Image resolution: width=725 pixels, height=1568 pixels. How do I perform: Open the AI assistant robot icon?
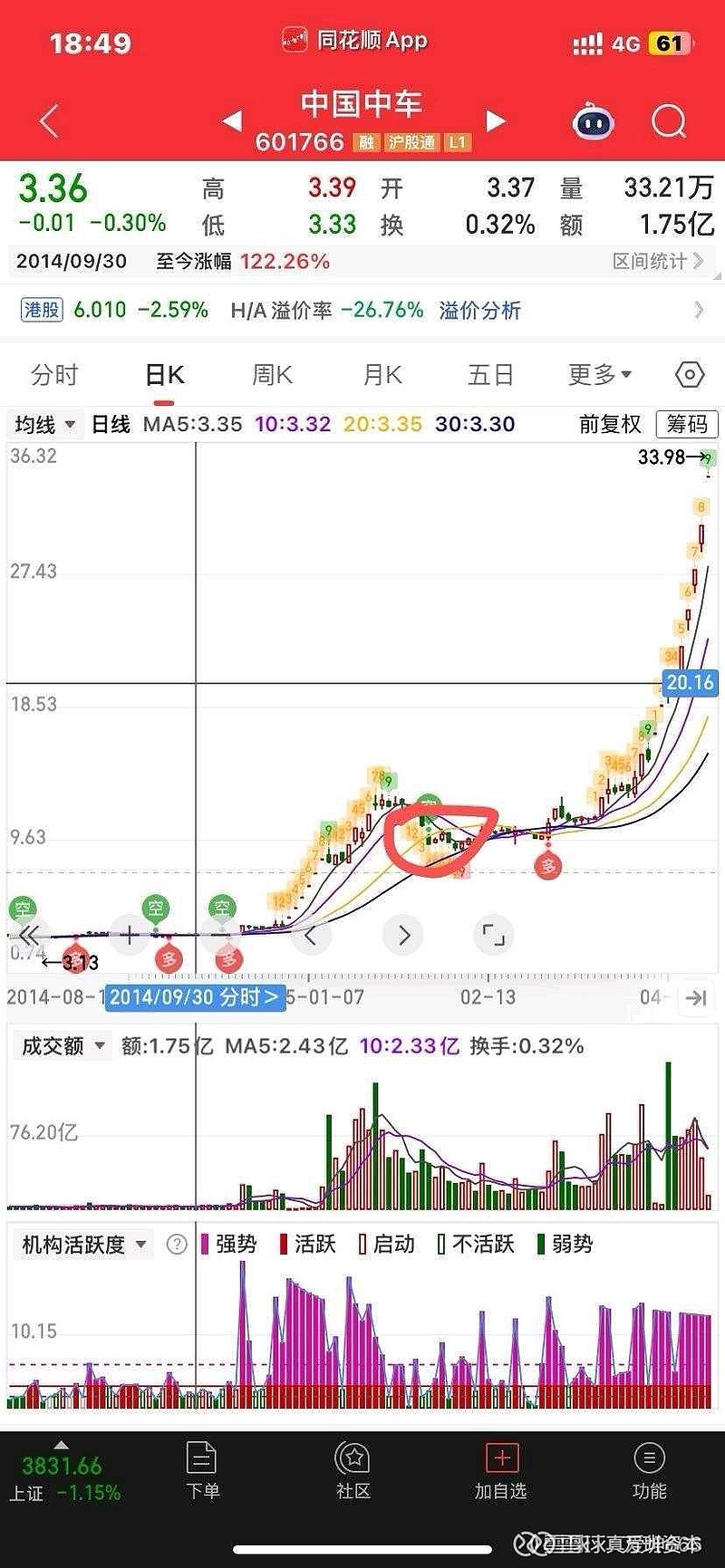[x=594, y=121]
